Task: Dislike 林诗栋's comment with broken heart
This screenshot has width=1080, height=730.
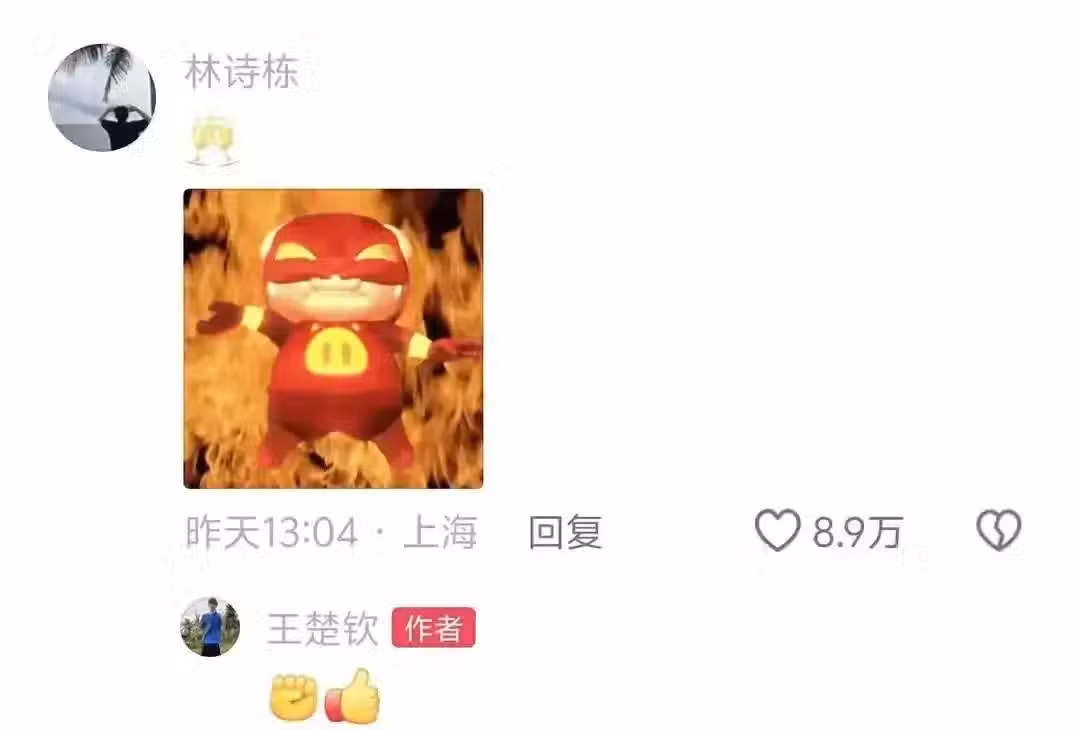Action: 998,531
